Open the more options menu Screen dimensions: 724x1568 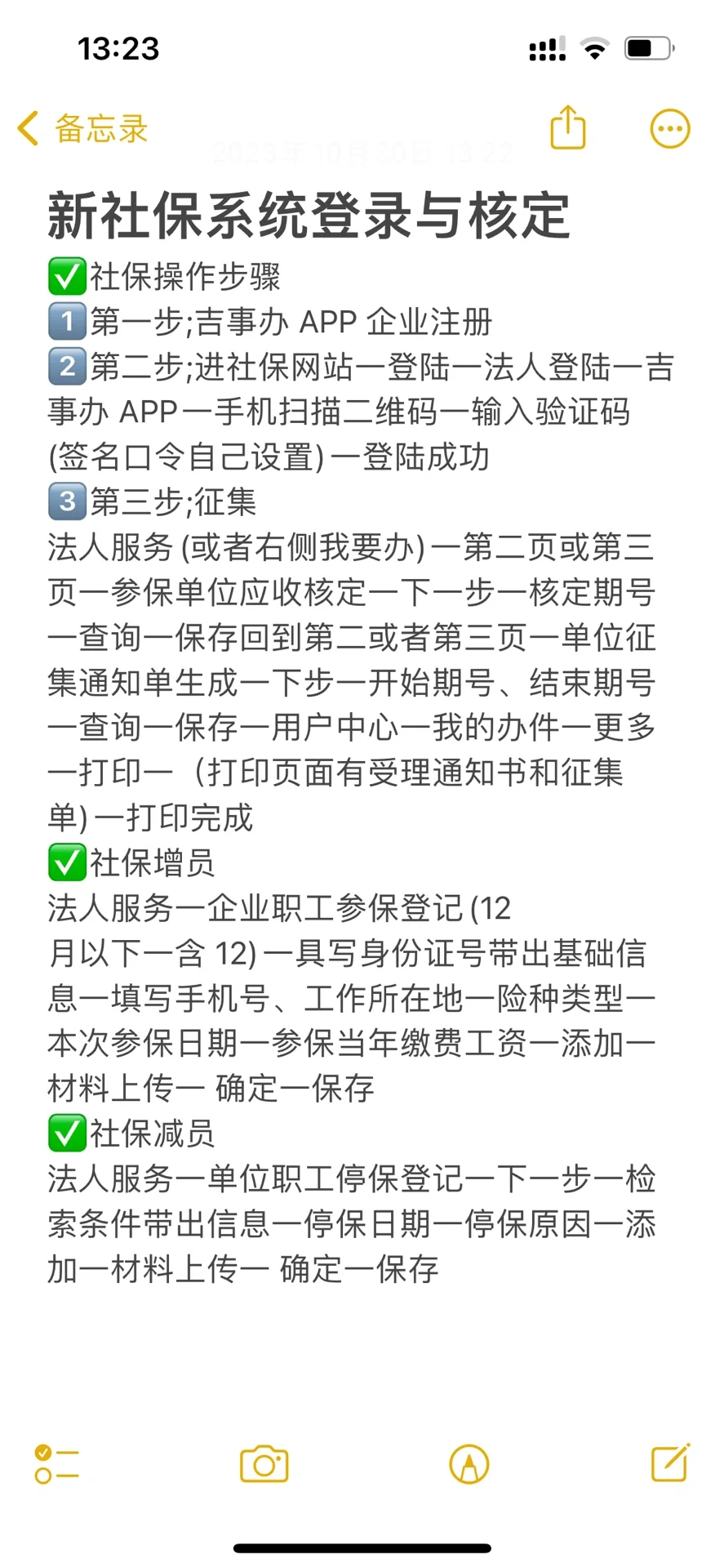tap(669, 128)
